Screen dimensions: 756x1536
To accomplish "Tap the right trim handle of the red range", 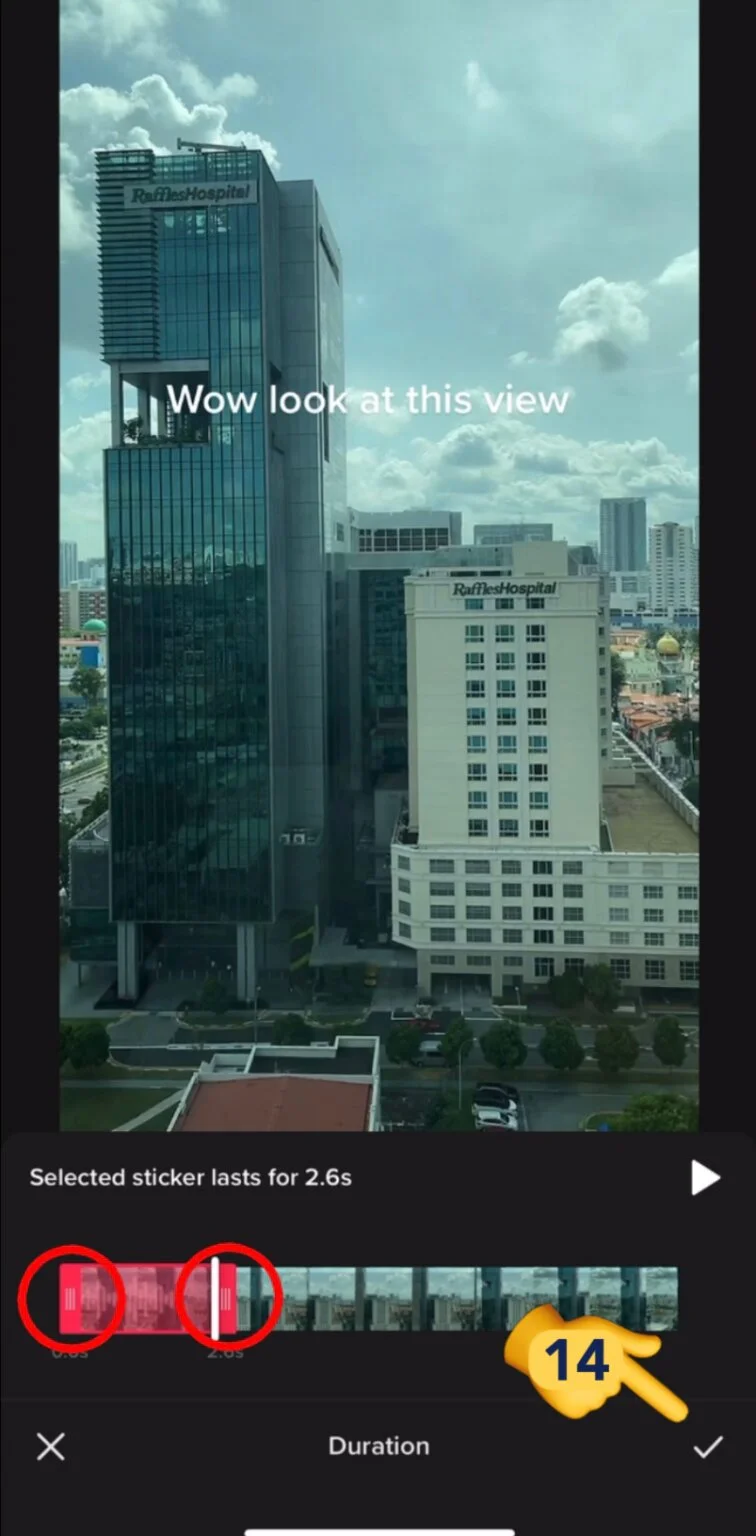I will [227, 1299].
